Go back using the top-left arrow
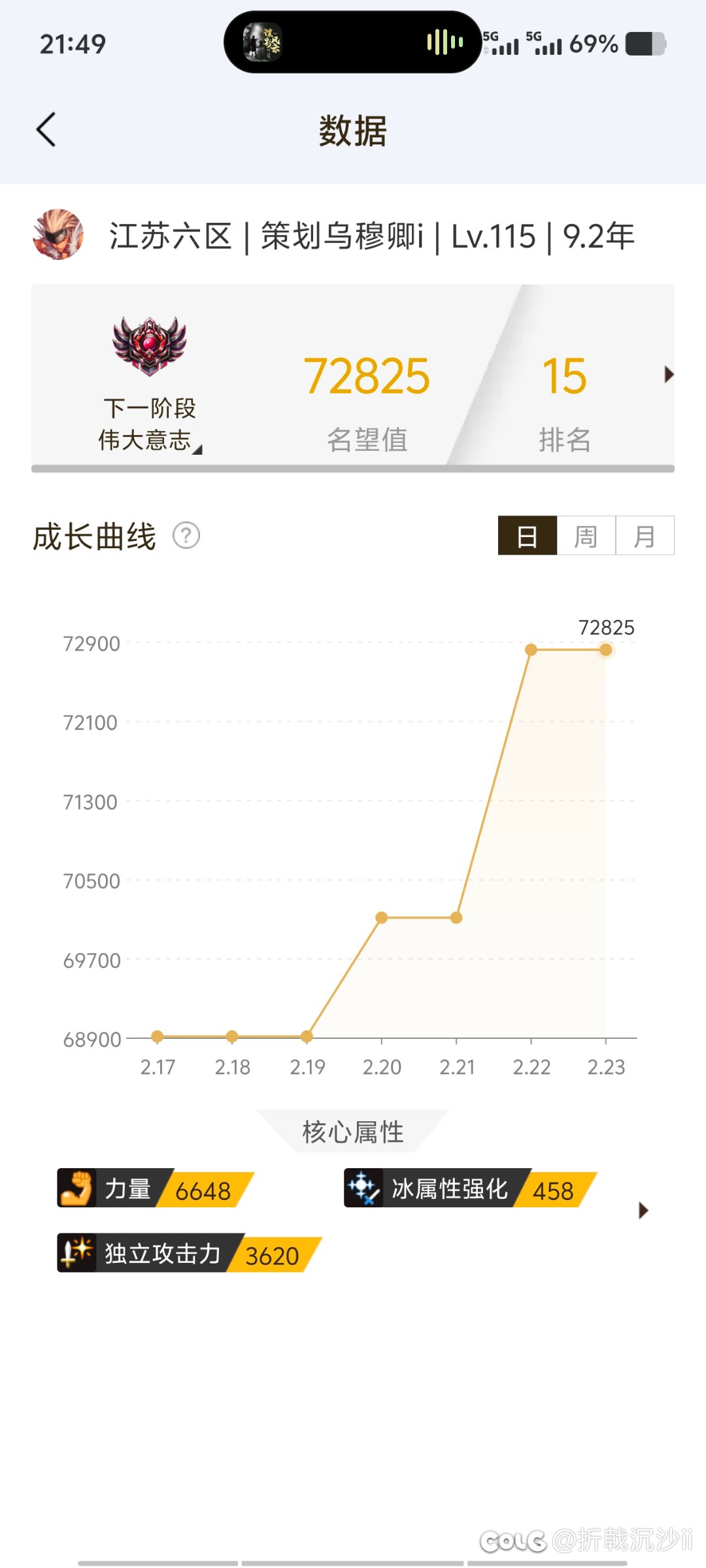The height and width of the screenshot is (1568, 706). click(x=46, y=129)
